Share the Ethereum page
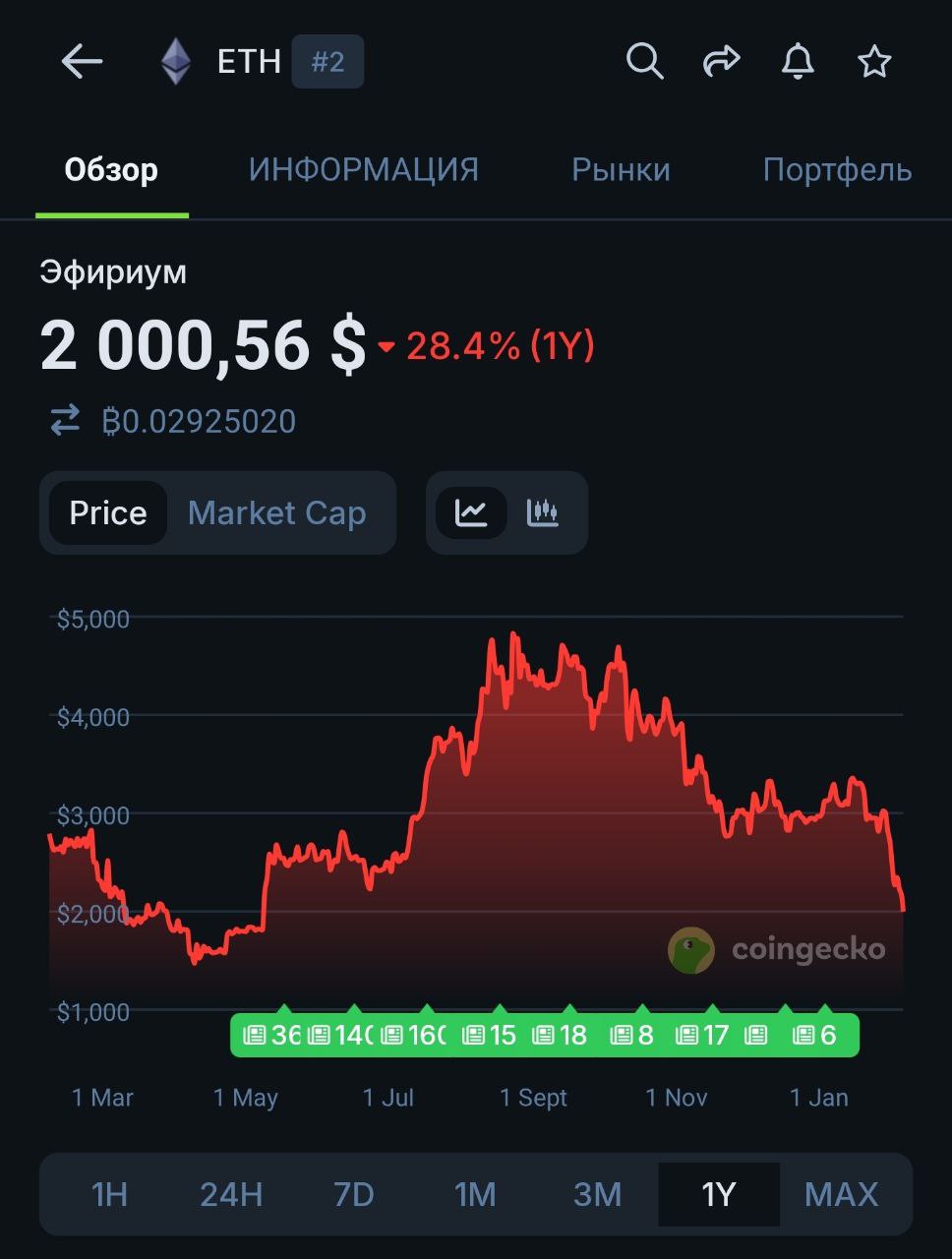The height and width of the screenshot is (1259, 952). click(x=721, y=62)
